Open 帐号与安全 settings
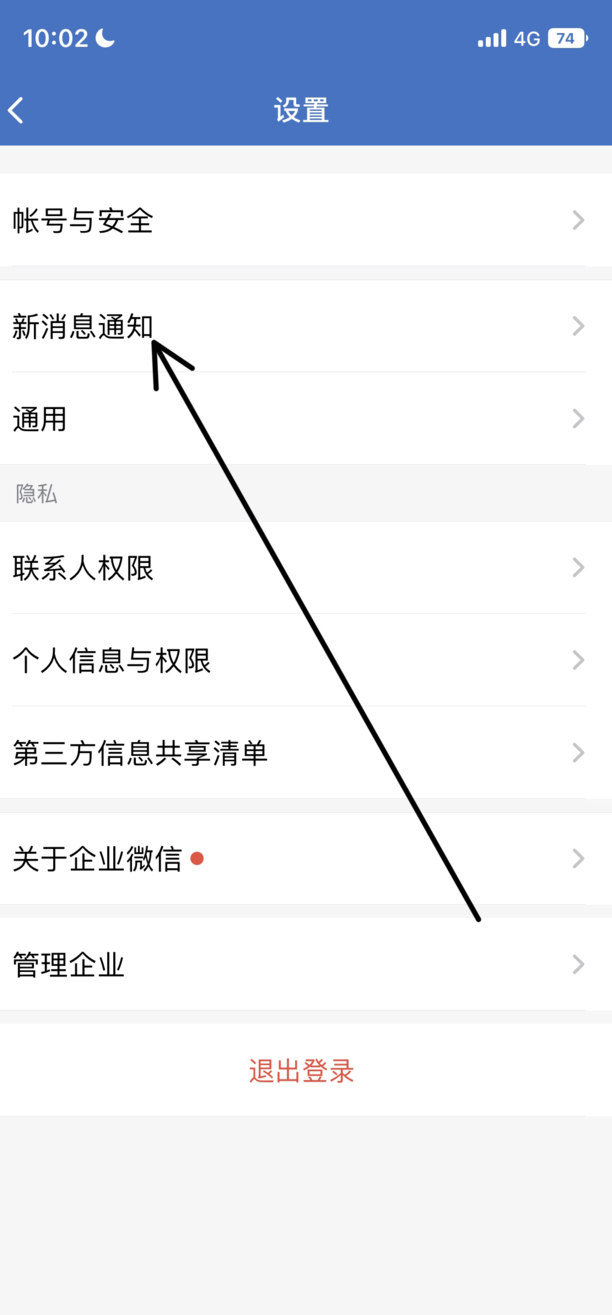The image size is (612, 1315). [306, 220]
